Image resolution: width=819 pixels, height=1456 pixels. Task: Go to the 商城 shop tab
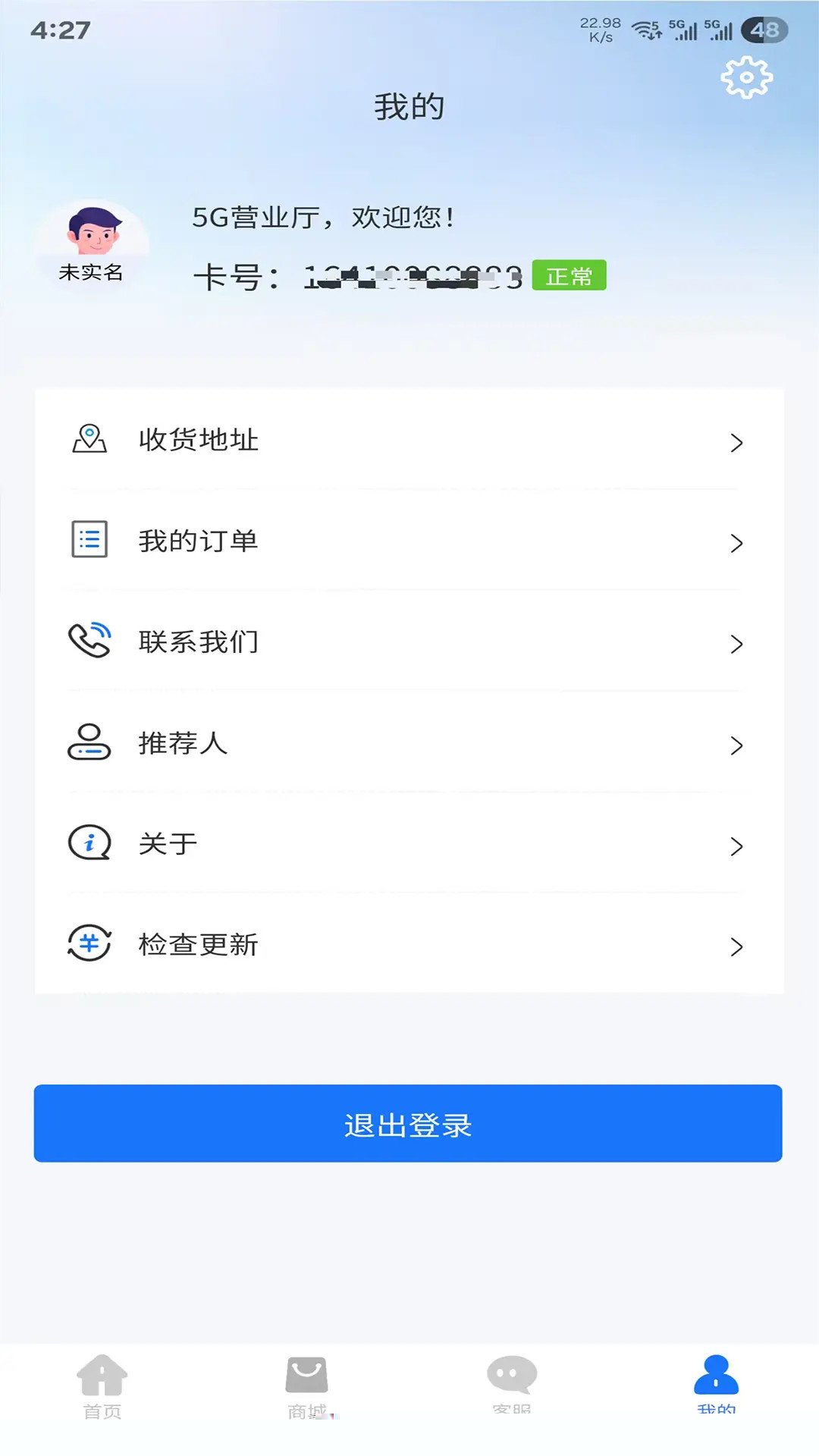tap(307, 1385)
